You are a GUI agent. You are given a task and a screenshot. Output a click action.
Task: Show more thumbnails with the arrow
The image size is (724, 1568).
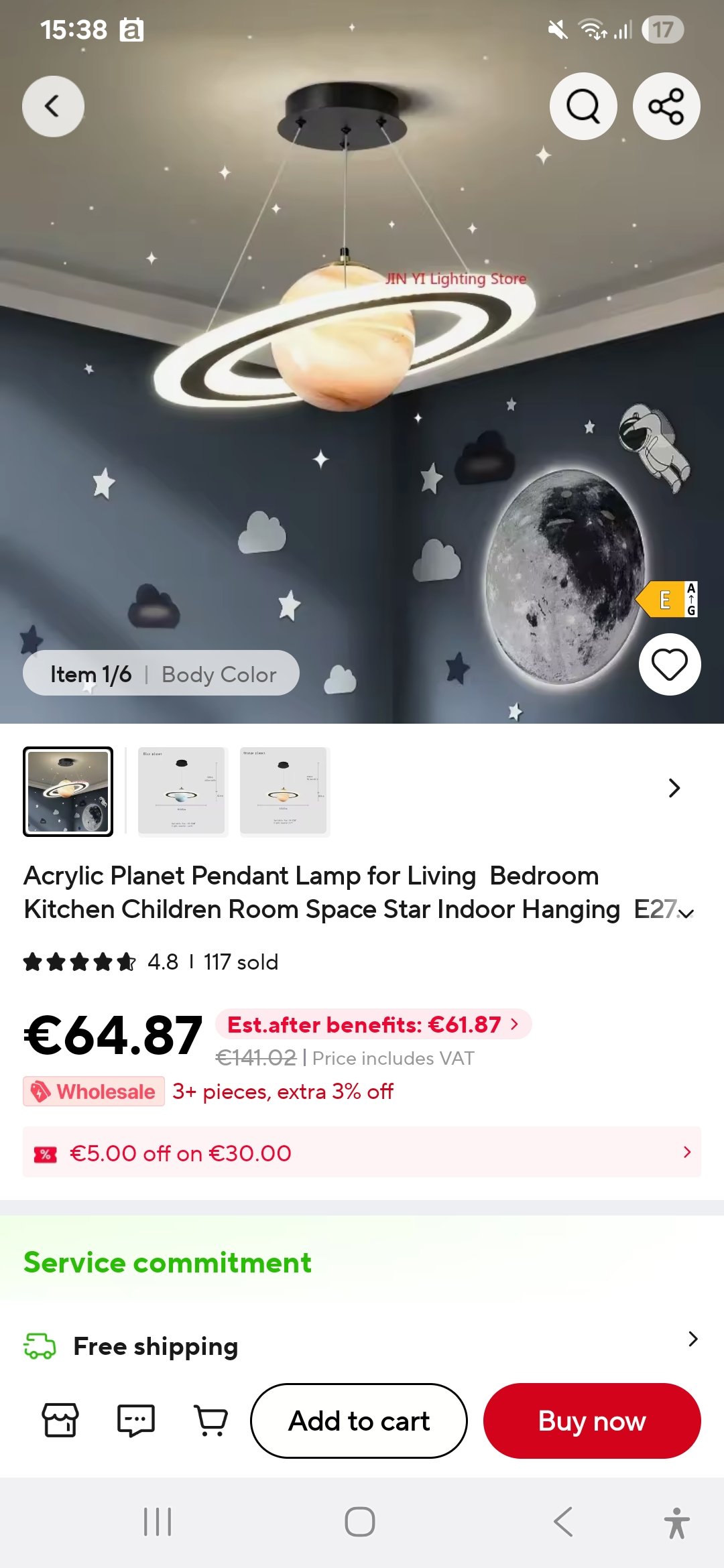674,788
